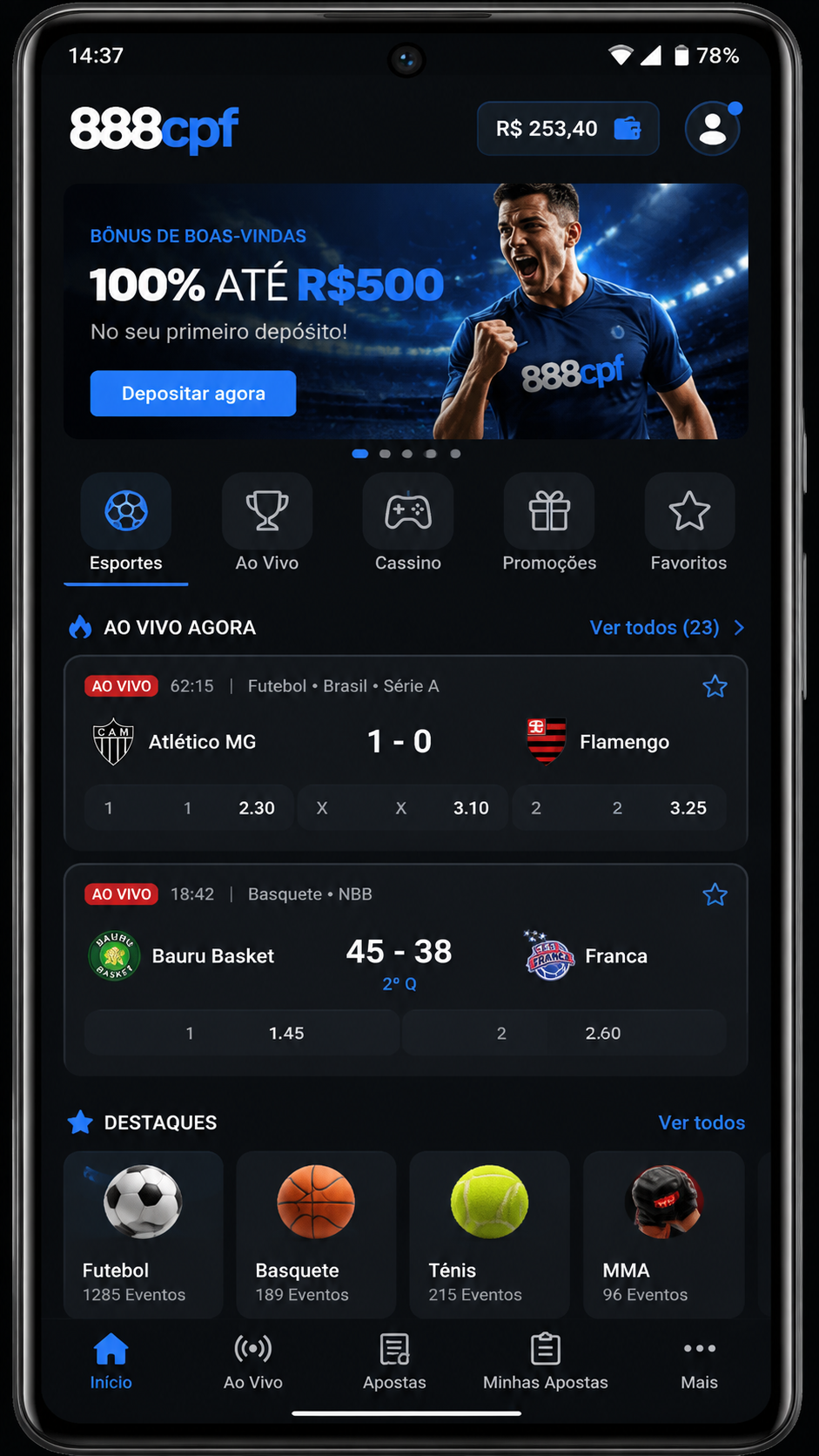Select the draw odds 3.10
Screen dimensions: 819x1456
coord(403,808)
